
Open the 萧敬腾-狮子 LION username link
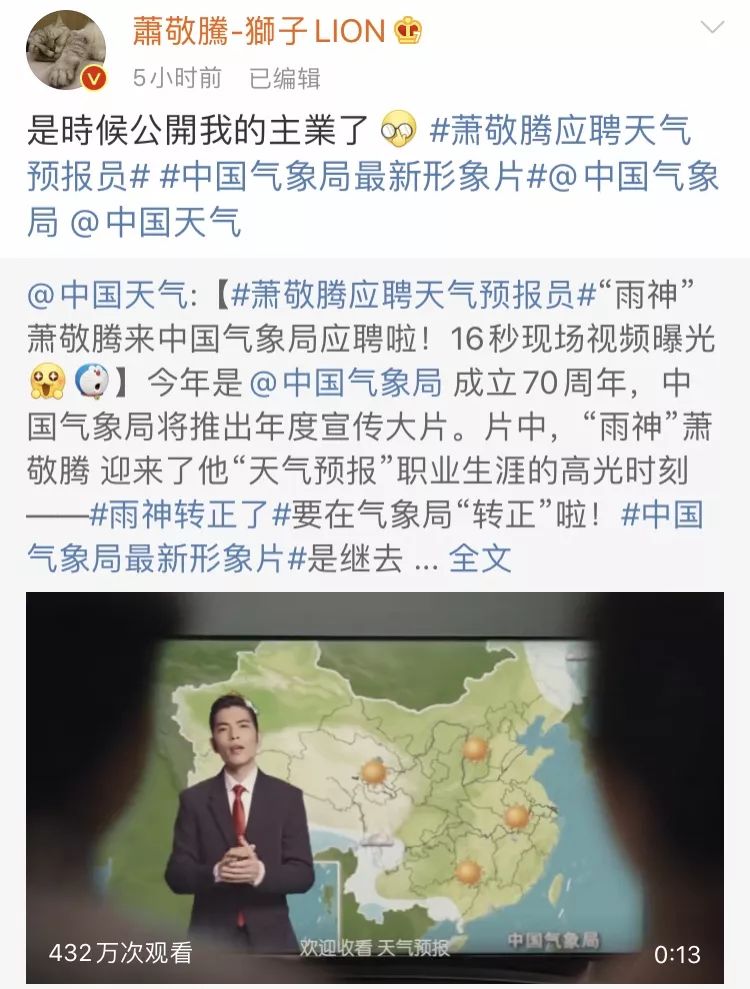tap(258, 31)
